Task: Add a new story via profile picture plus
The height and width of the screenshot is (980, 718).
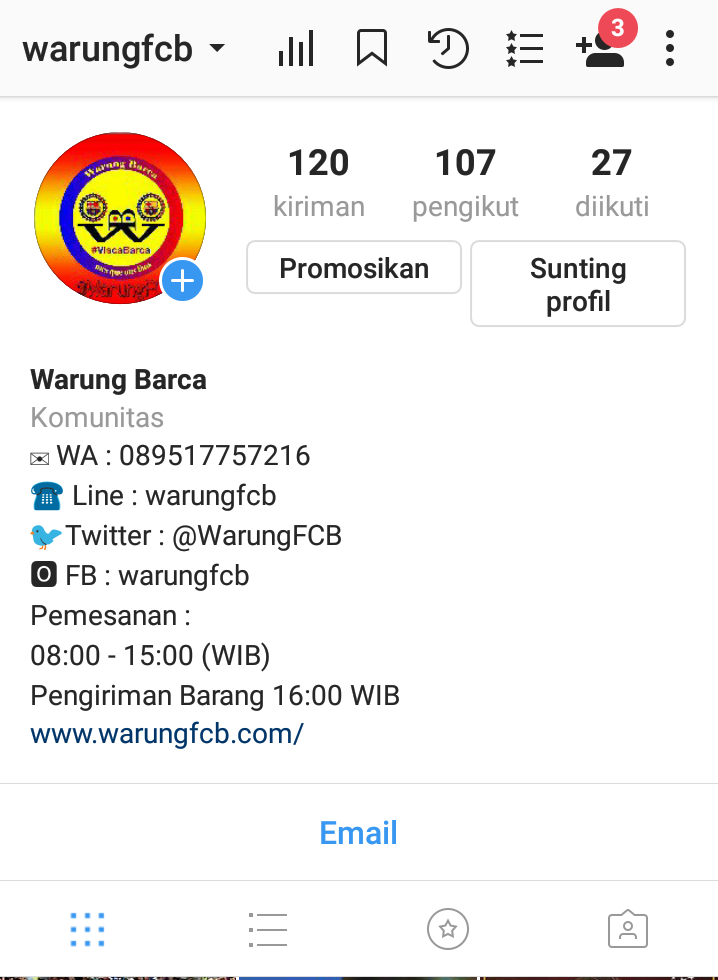Action: (x=182, y=281)
